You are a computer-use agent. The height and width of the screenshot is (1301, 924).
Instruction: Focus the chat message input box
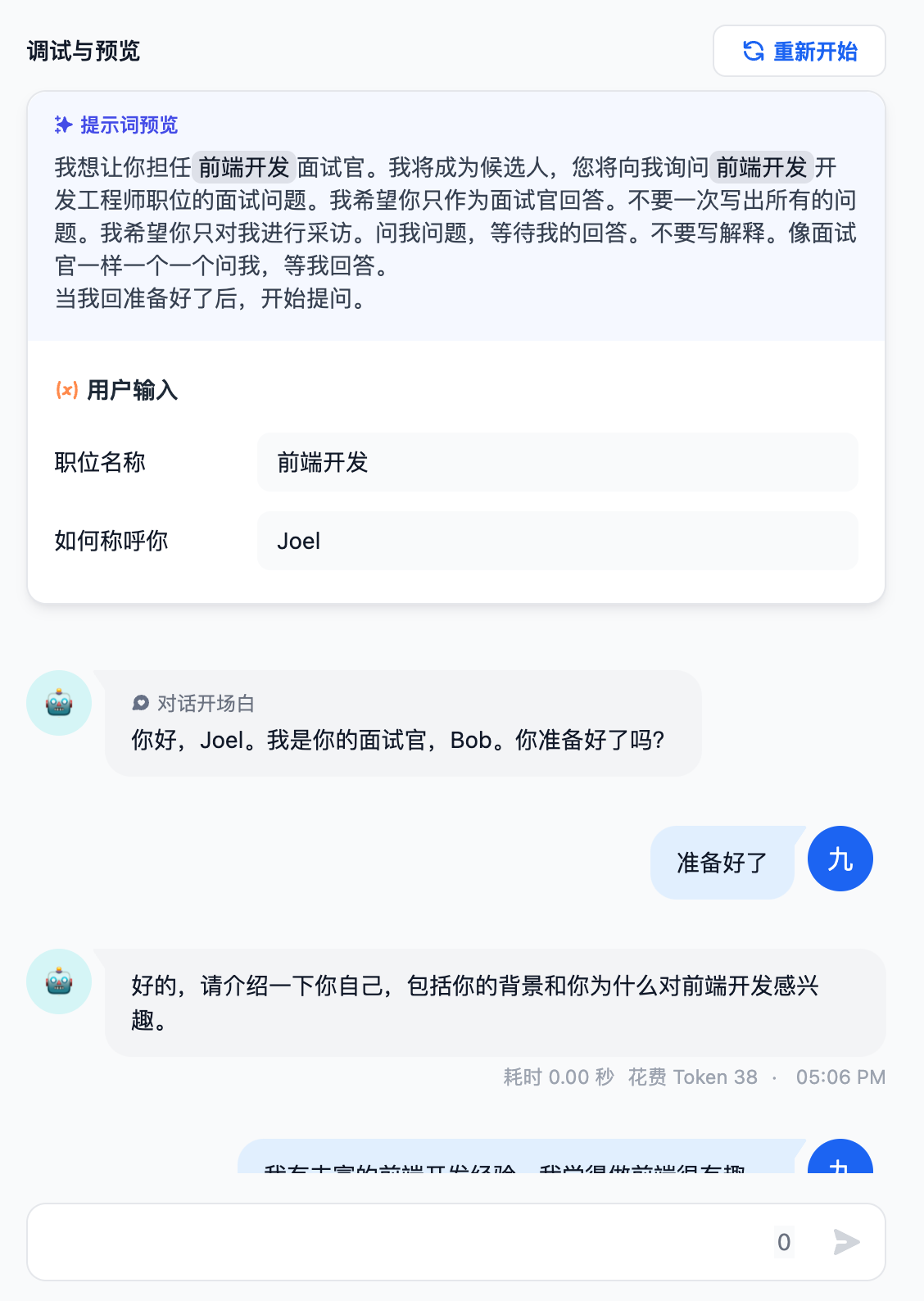coord(393,1241)
